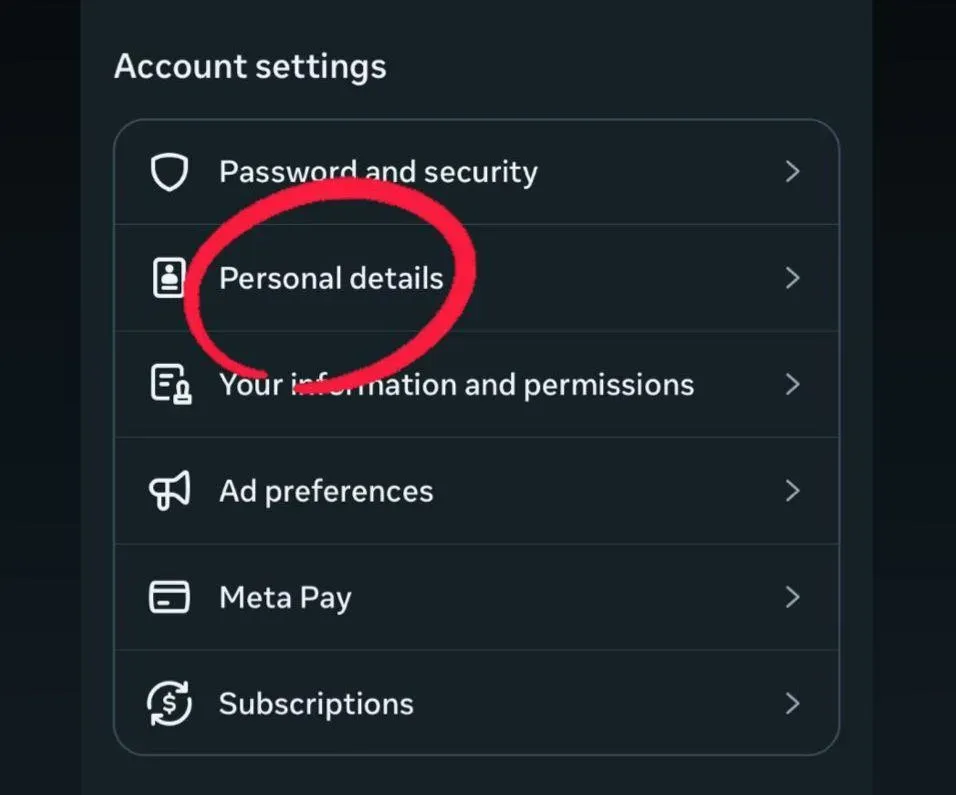Open Meta Pay settings

(285, 598)
